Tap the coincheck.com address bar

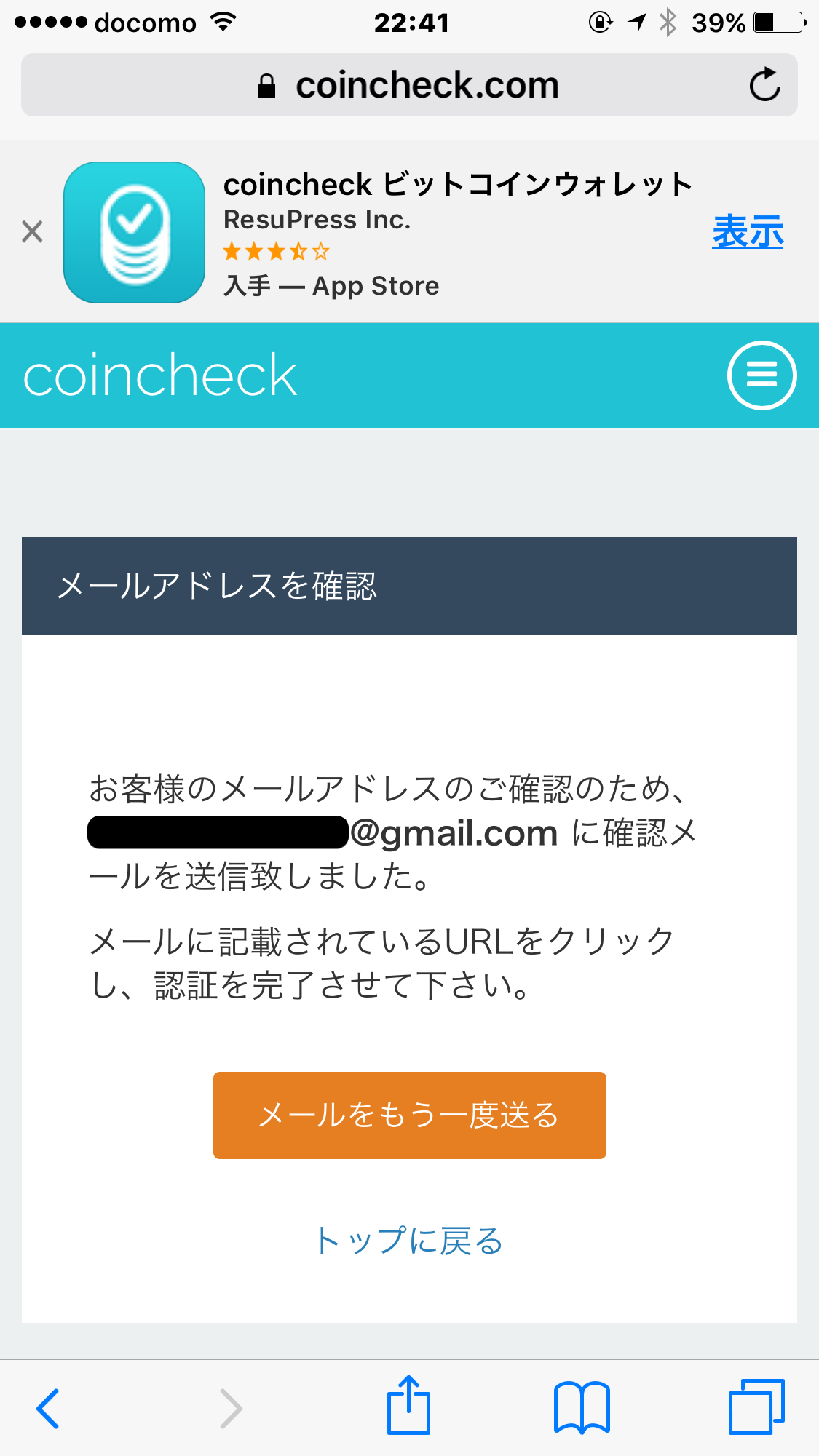pos(409,85)
